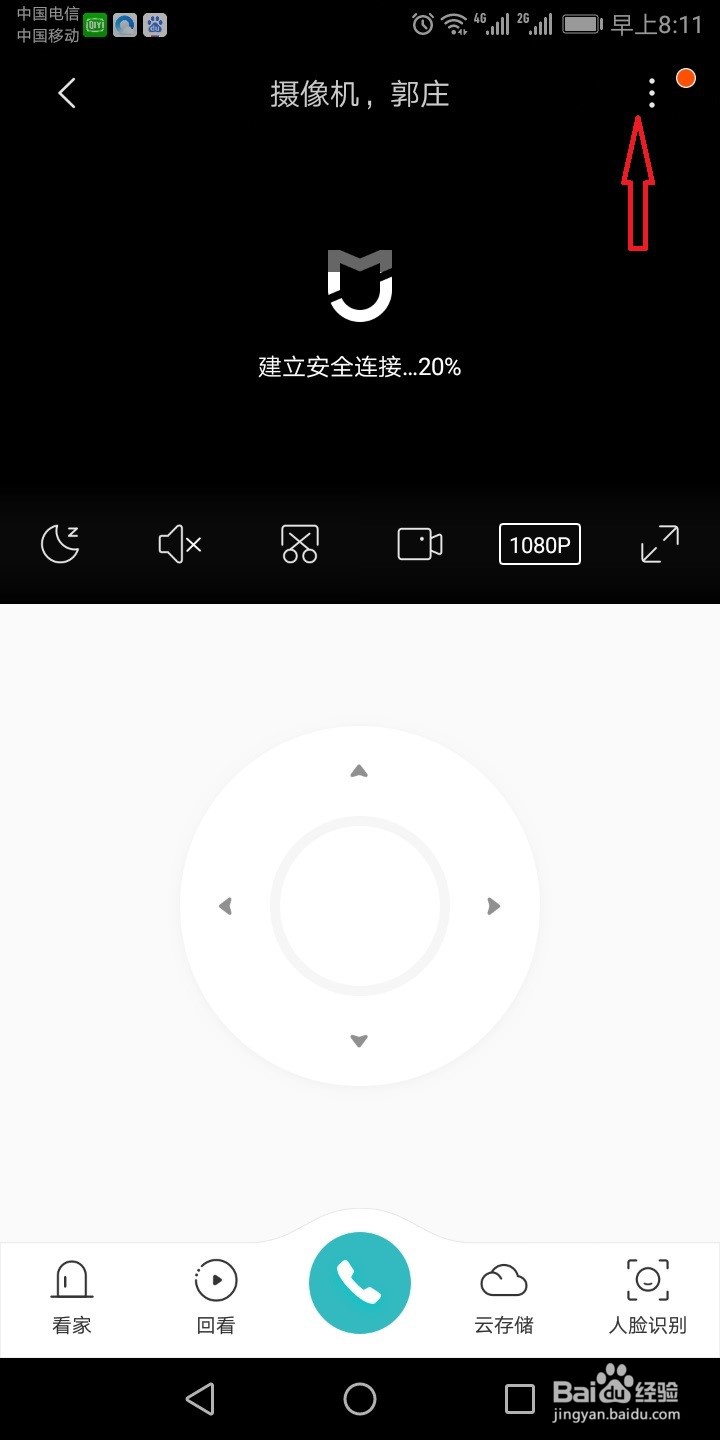Open the 看家 home monitoring section
This screenshot has width=720, height=1440.
70,1295
